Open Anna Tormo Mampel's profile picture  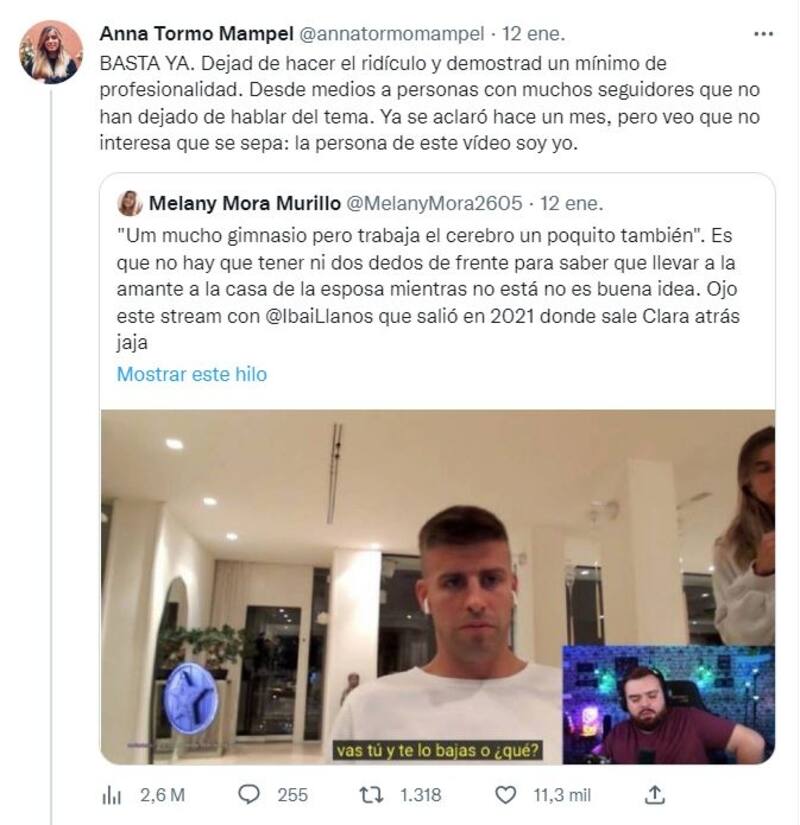[x=50, y=51]
